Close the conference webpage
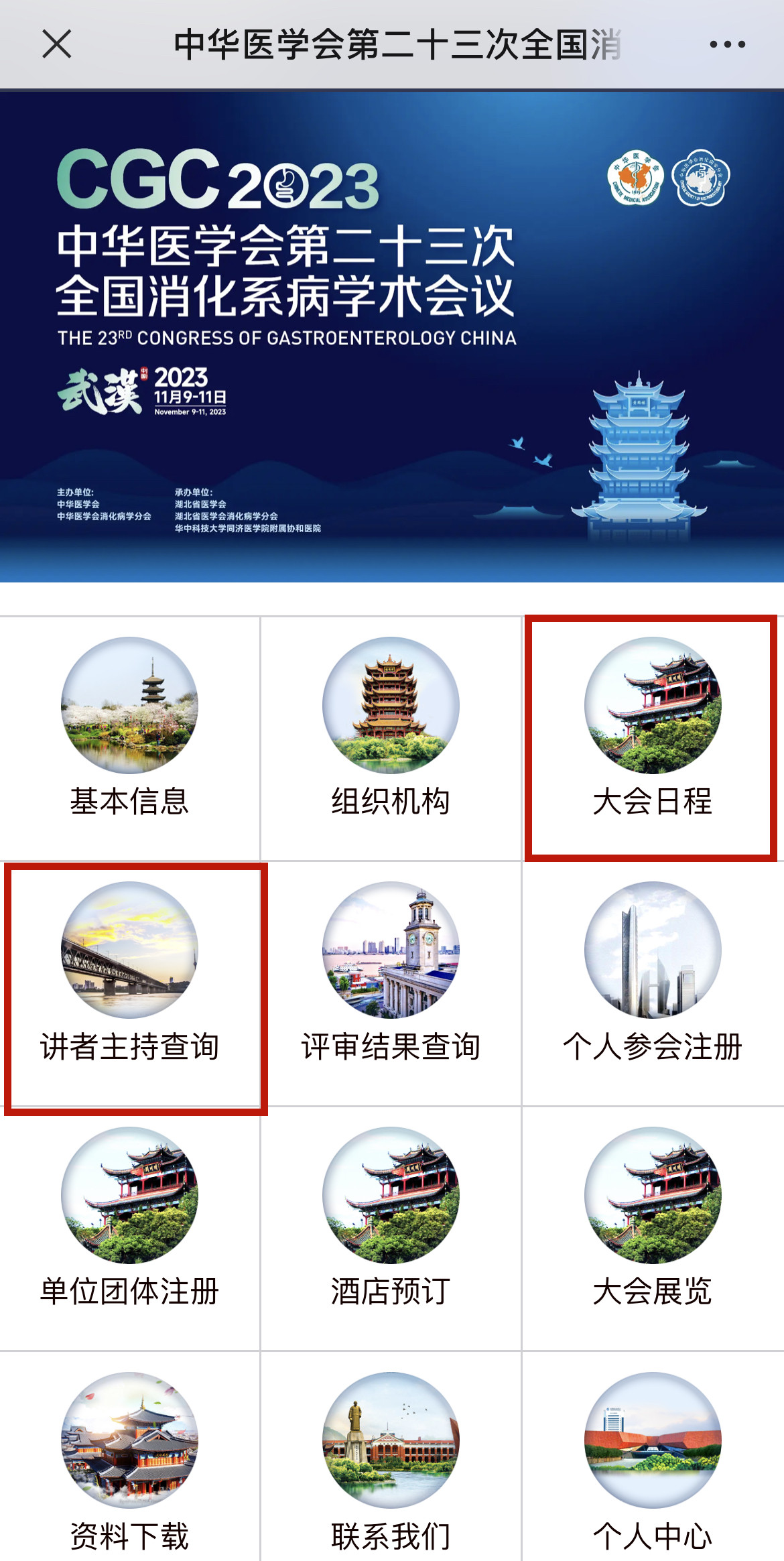Image resolution: width=784 pixels, height=1561 pixels. click(56, 45)
